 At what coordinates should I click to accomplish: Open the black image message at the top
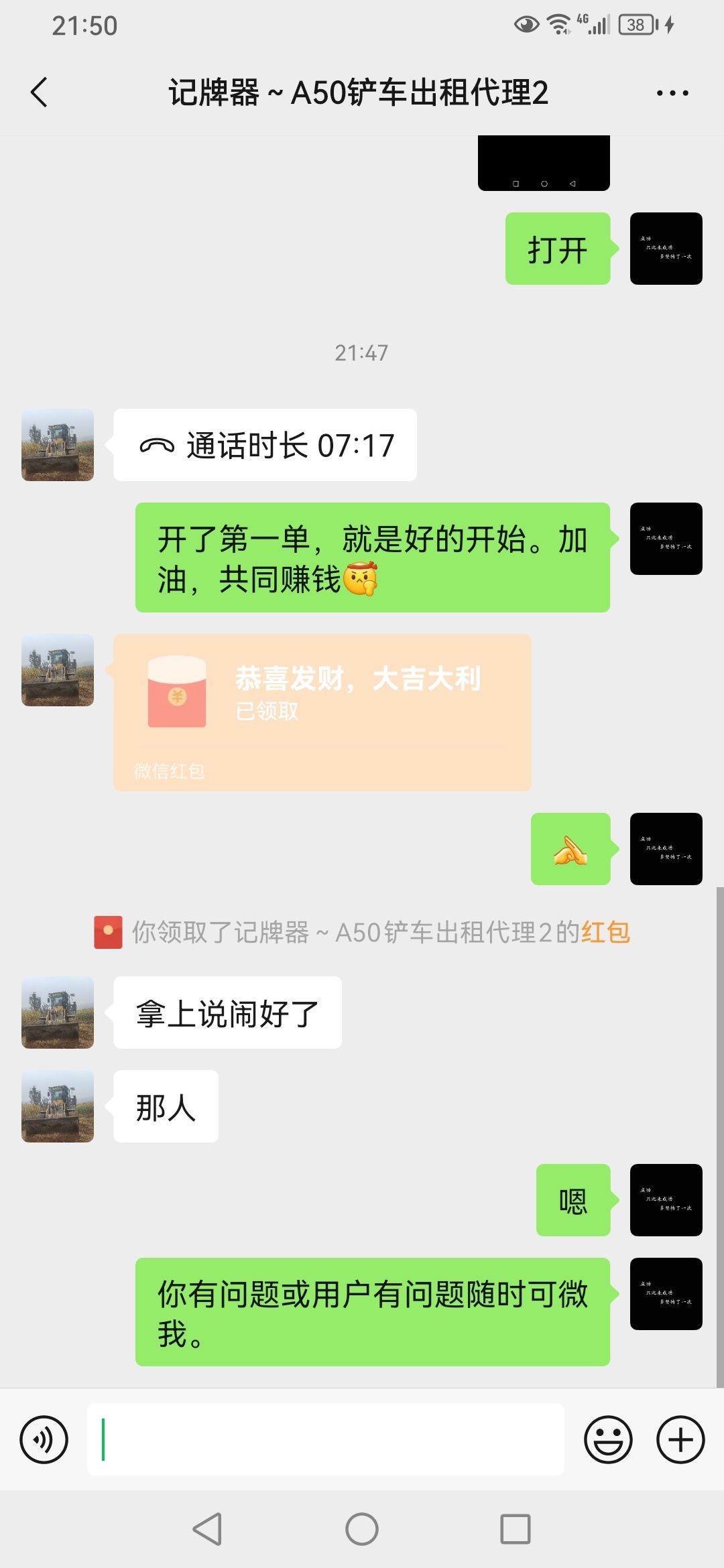coord(544,164)
